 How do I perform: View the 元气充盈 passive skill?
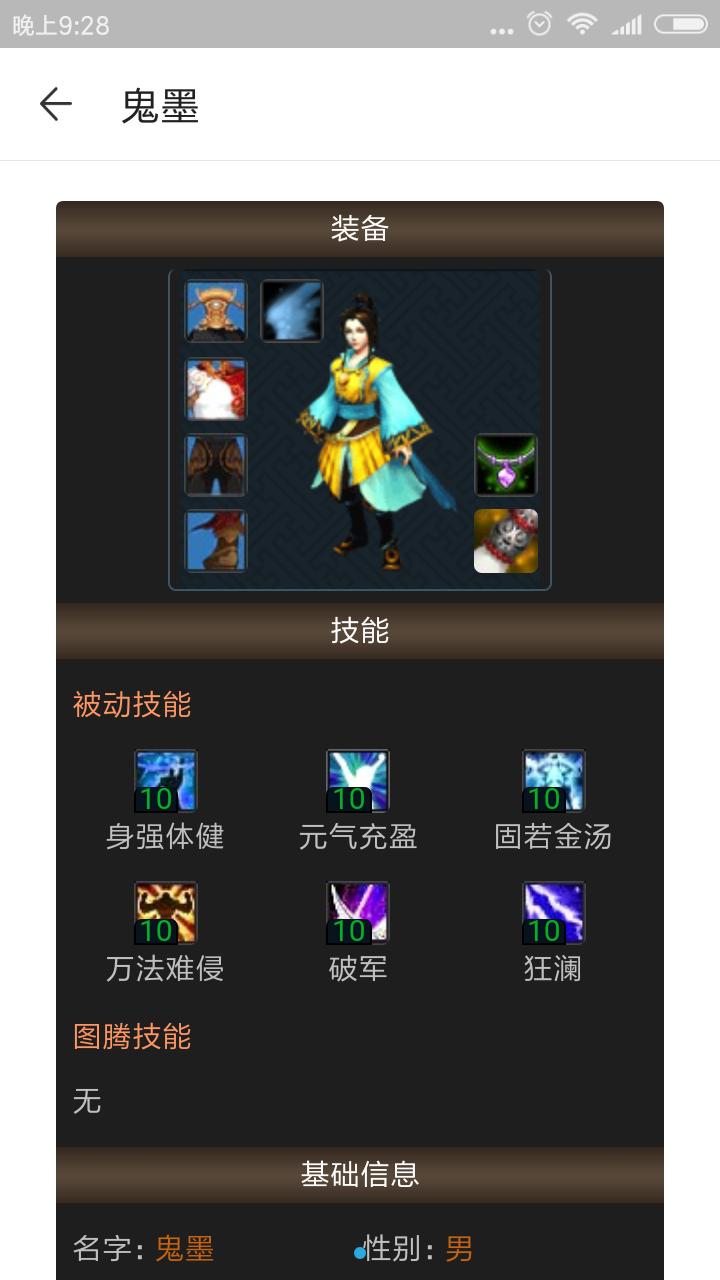(x=358, y=782)
